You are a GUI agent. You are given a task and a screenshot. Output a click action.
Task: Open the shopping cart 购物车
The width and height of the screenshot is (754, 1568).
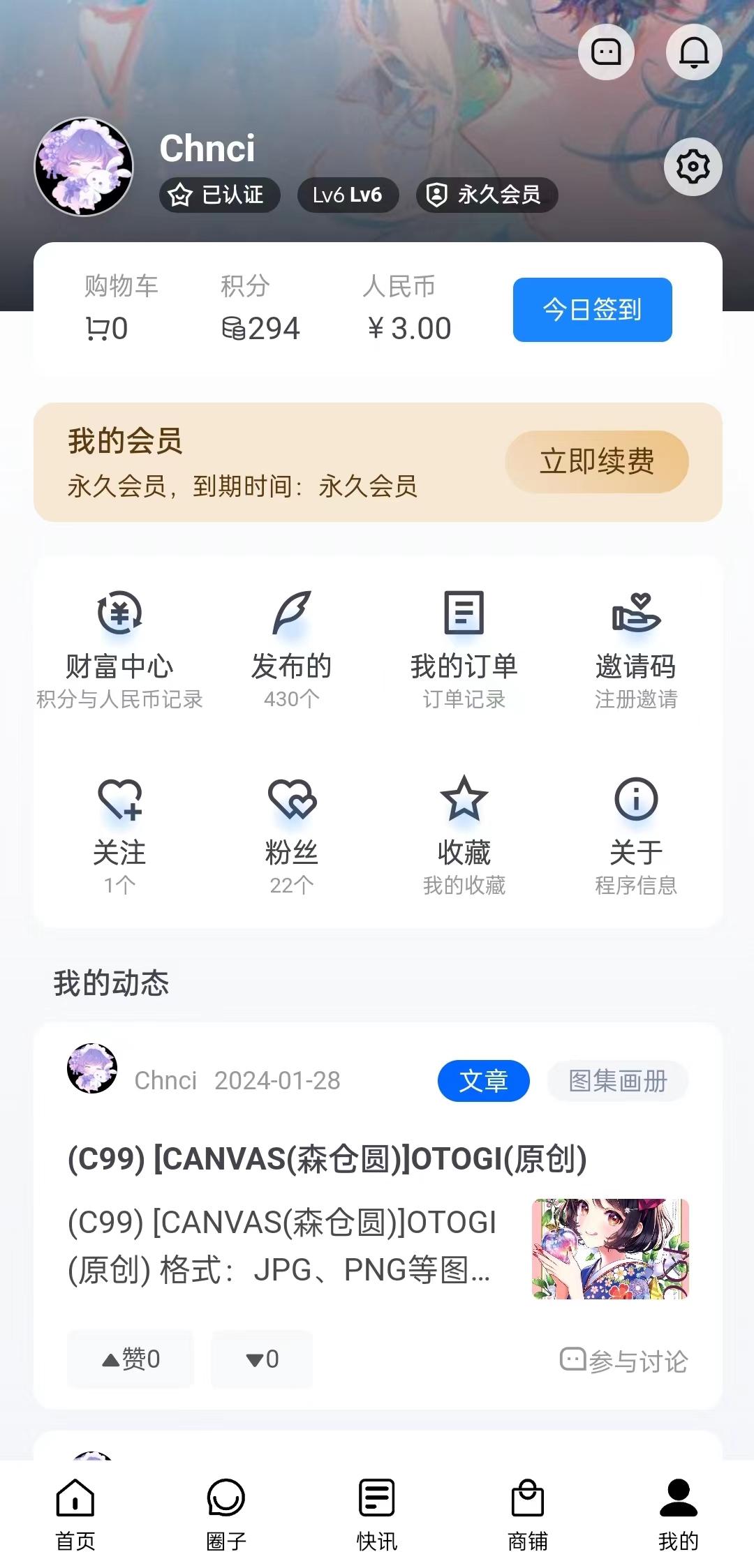click(x=119, y=307)
